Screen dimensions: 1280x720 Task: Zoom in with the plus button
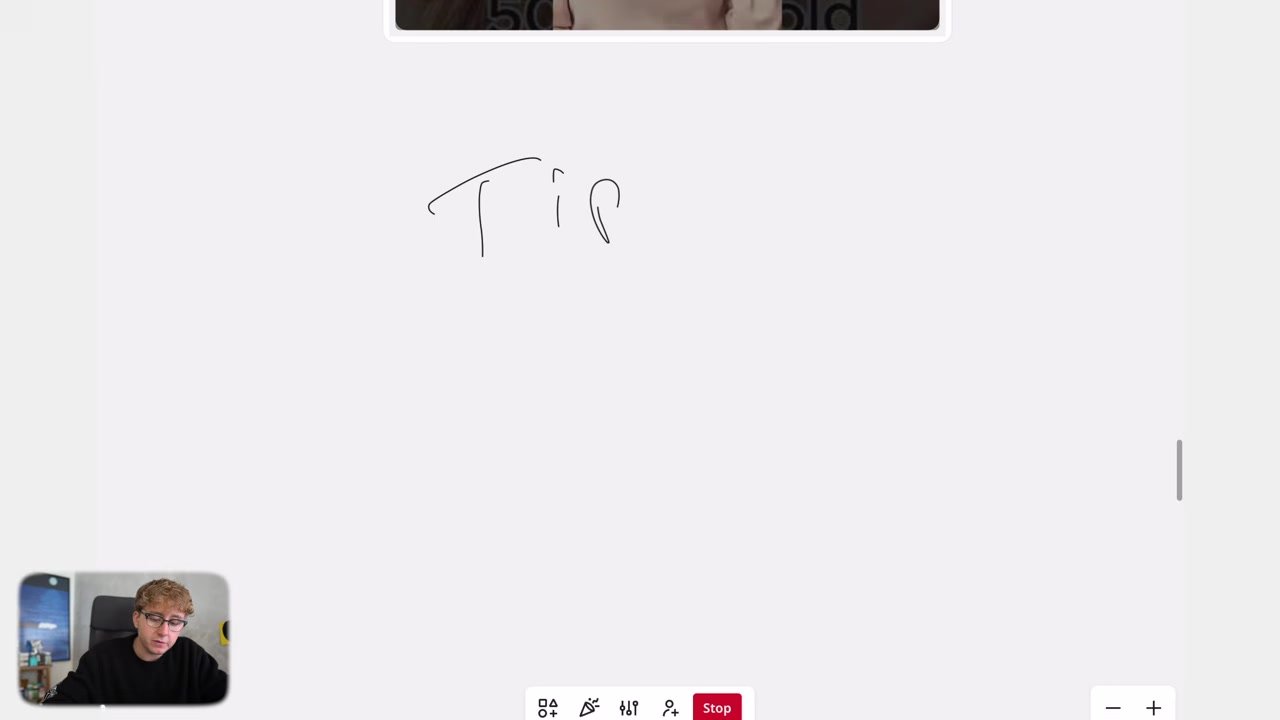pyautogui.click(x=1153, y=708)
